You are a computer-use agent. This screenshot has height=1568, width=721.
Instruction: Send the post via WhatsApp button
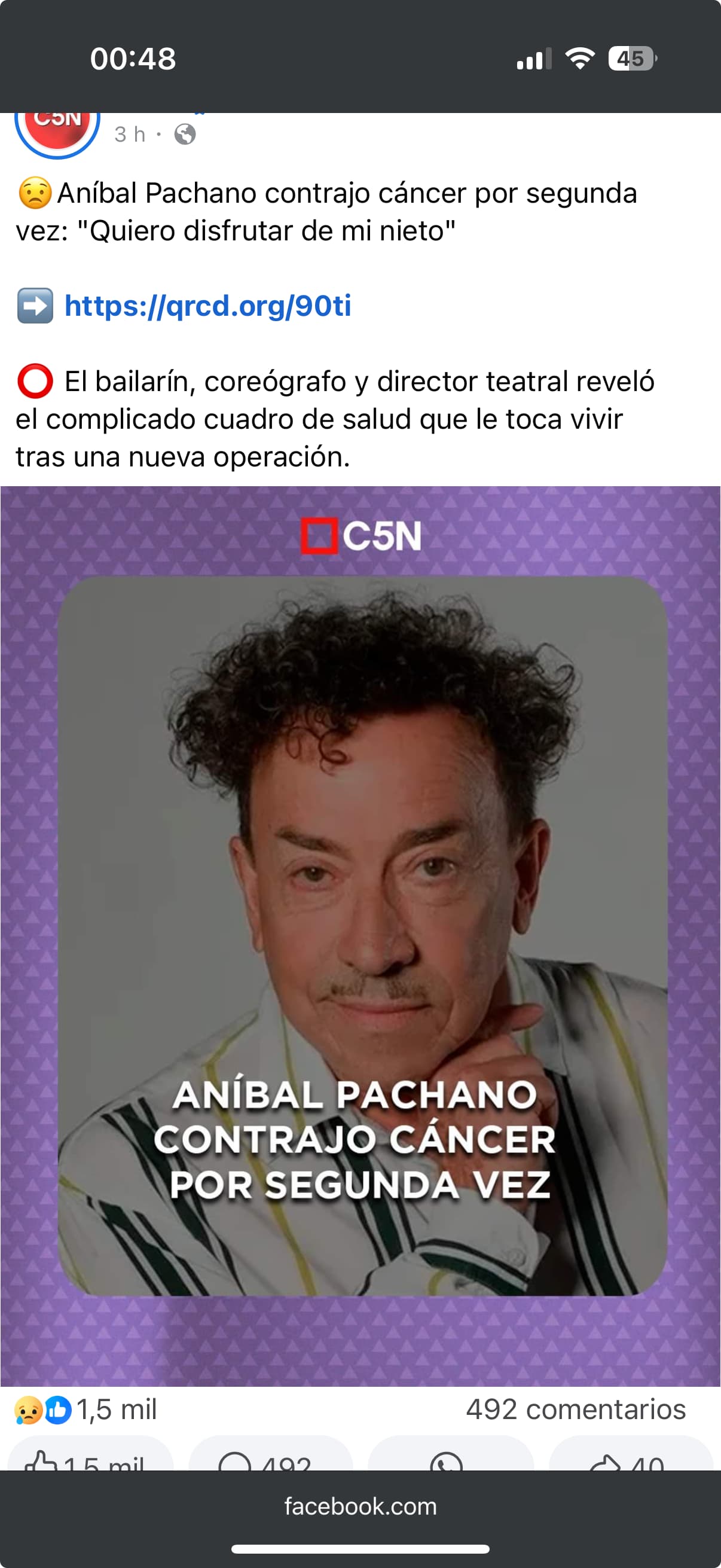[x=451, y=1454]
